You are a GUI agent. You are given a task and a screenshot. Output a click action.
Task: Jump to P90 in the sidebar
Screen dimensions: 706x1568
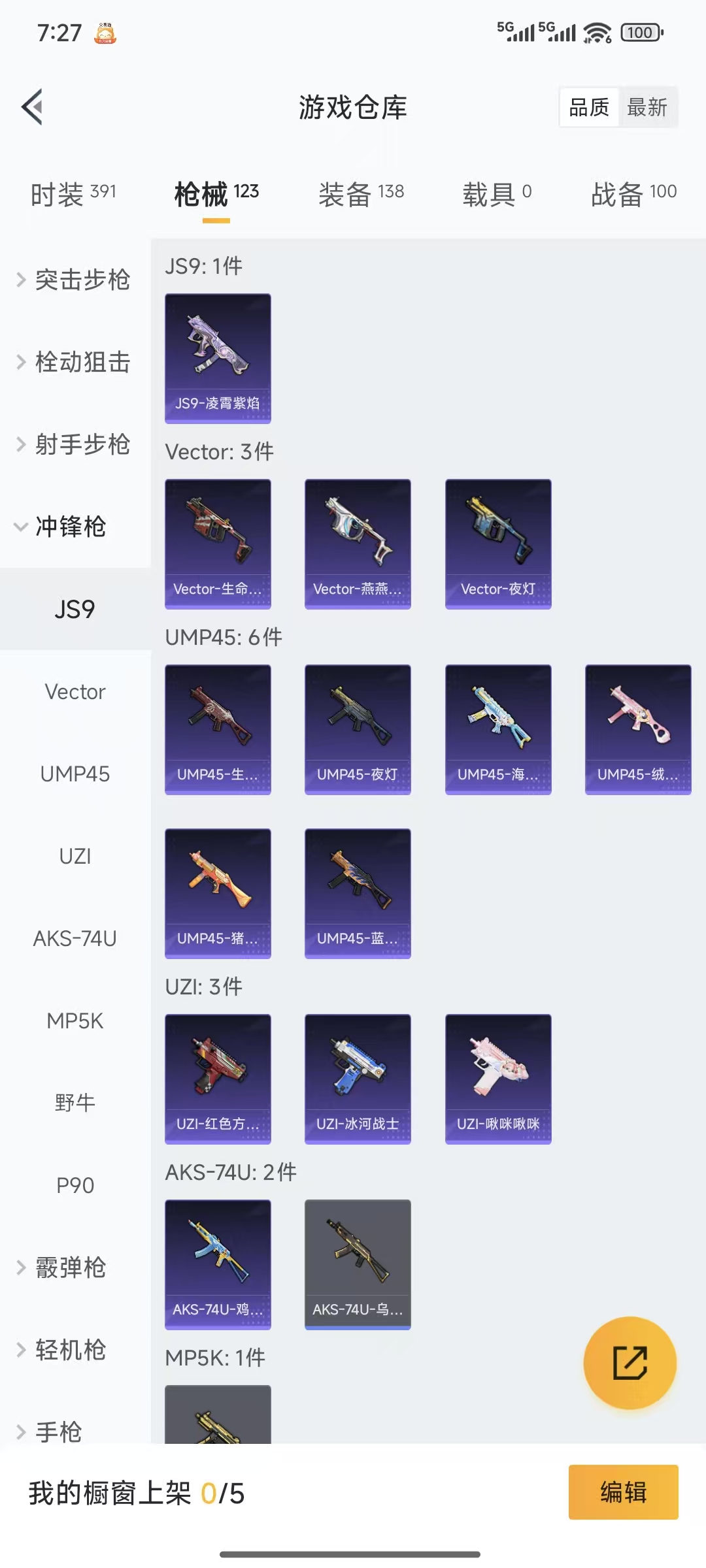click(x=75, y=1185)
